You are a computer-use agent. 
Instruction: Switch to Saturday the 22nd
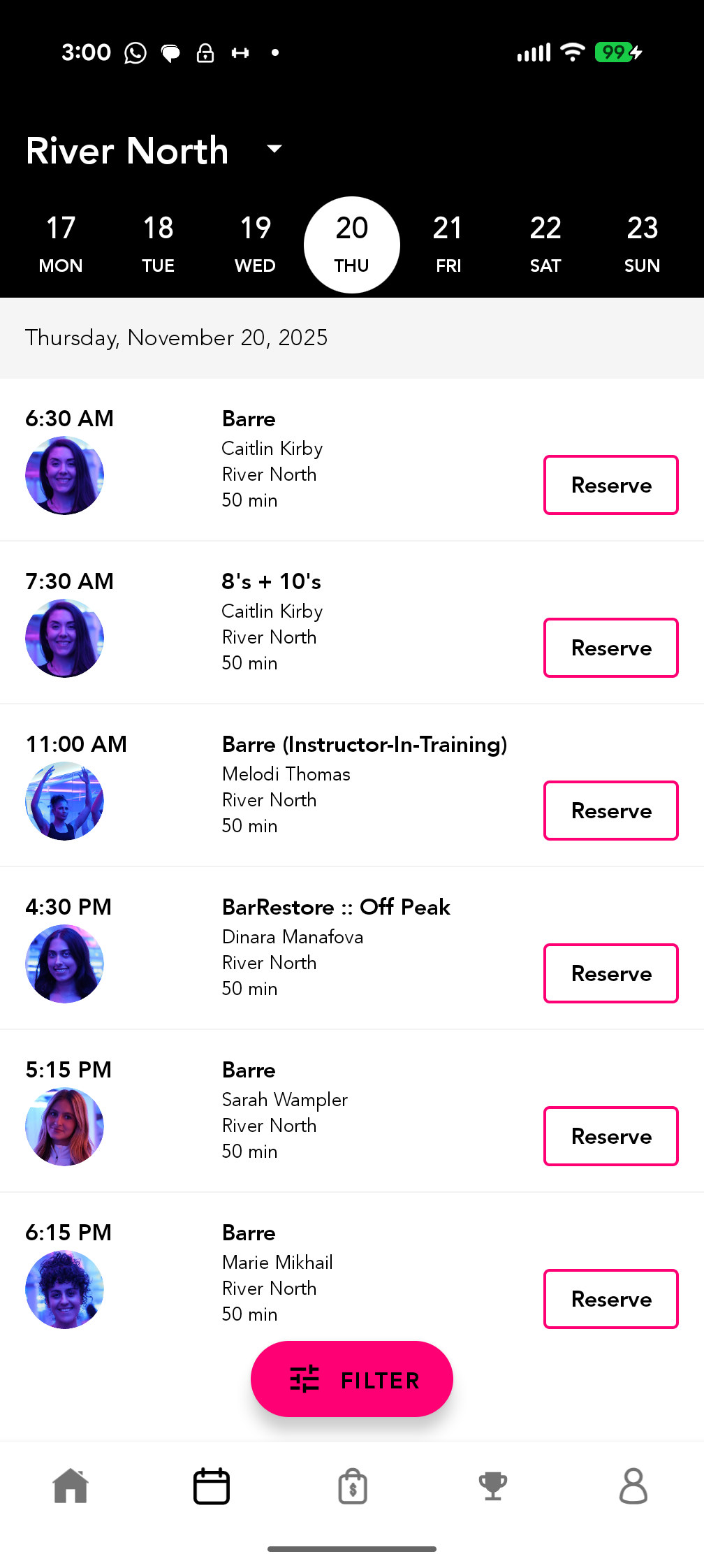point(545,244)
